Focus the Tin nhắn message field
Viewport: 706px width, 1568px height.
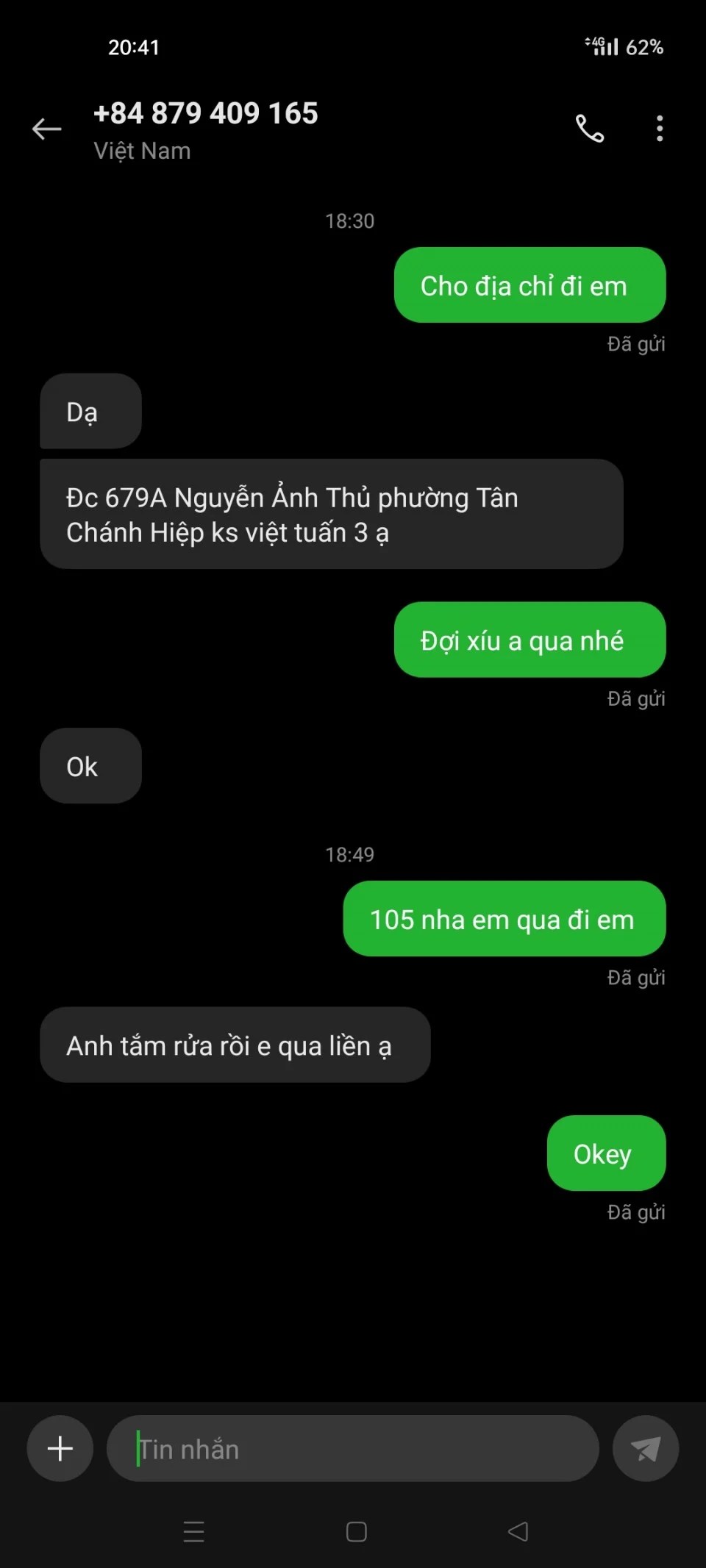pos(353,1449)
